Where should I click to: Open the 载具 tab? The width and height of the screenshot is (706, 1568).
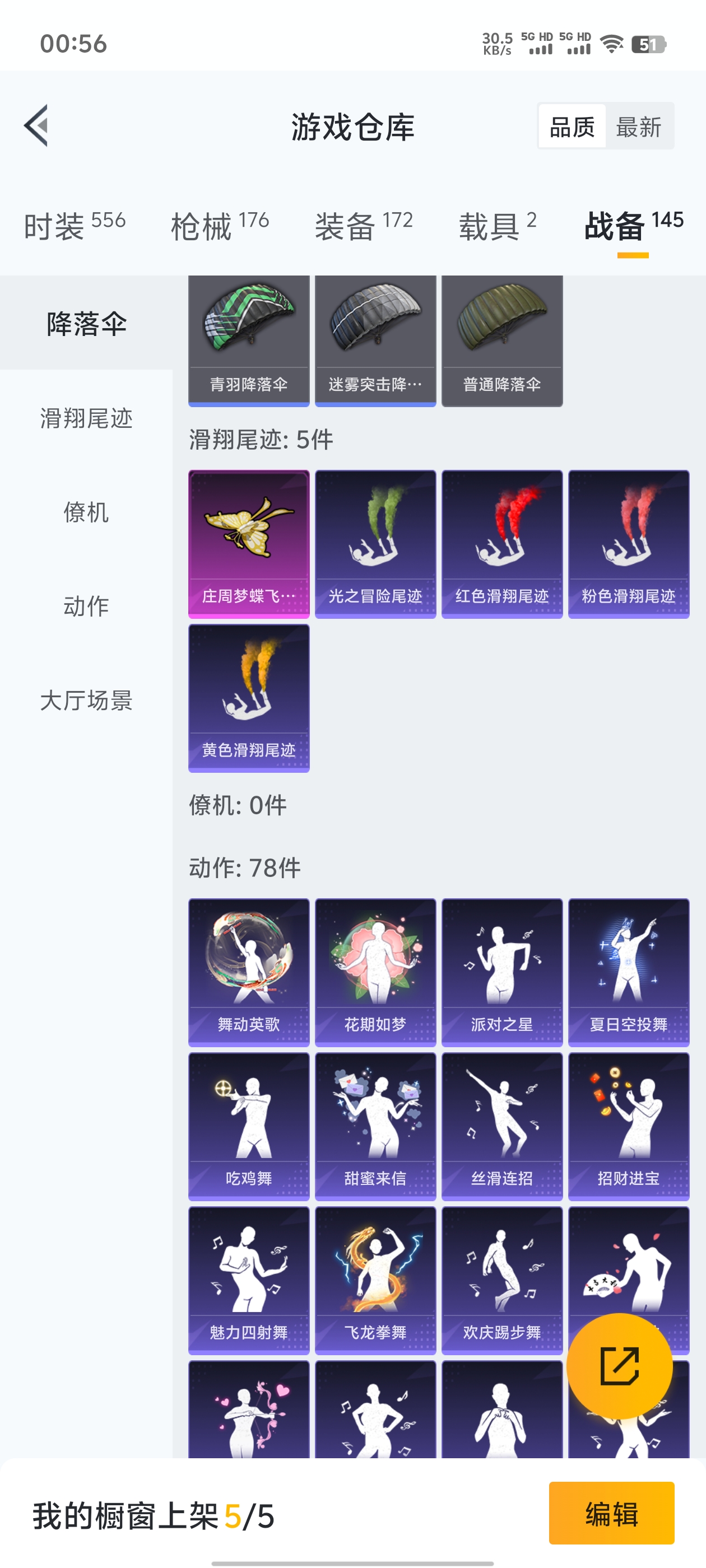(498, 226)
